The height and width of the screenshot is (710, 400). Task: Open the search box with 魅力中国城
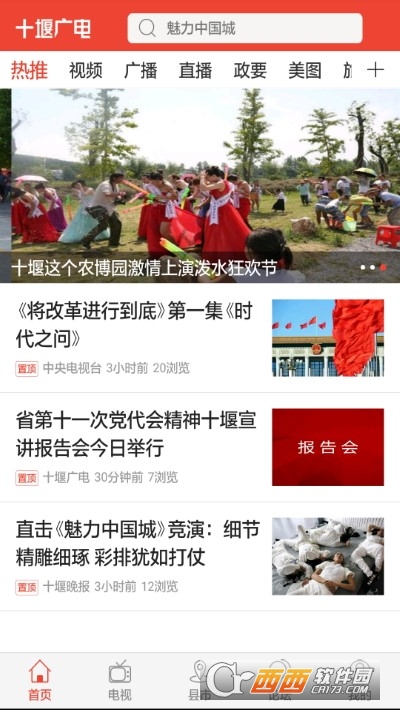click(x=245, y=28)
